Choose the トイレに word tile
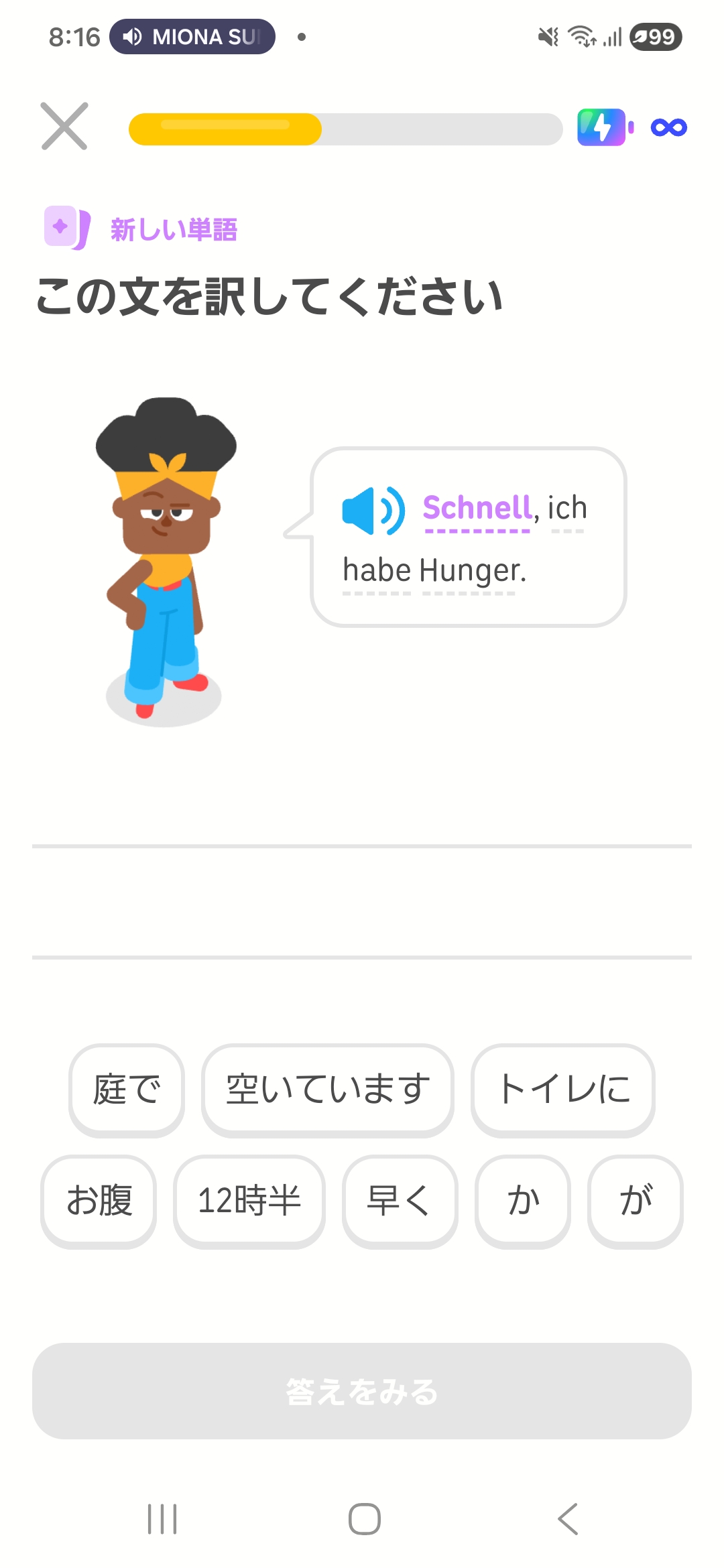 [562, 1089]
